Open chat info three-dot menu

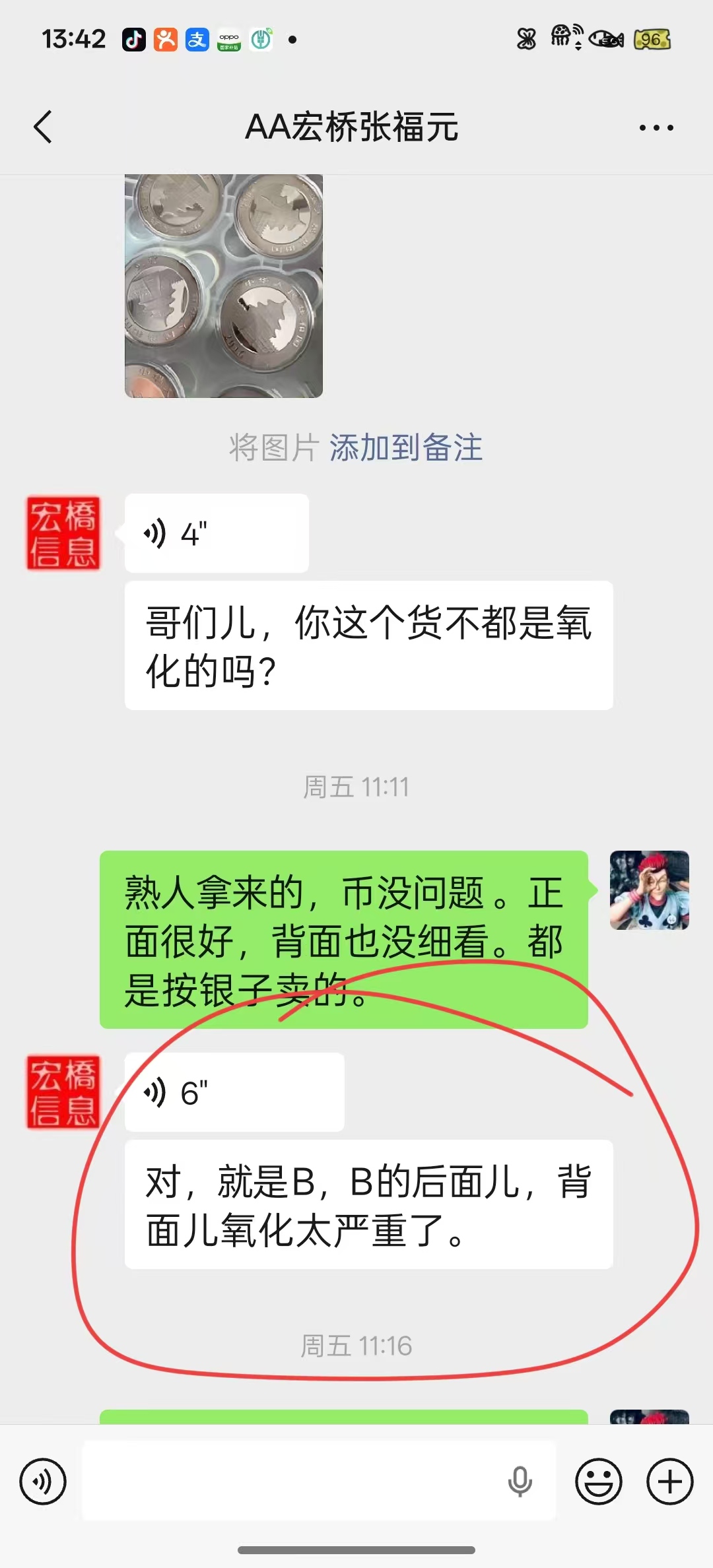656,127
